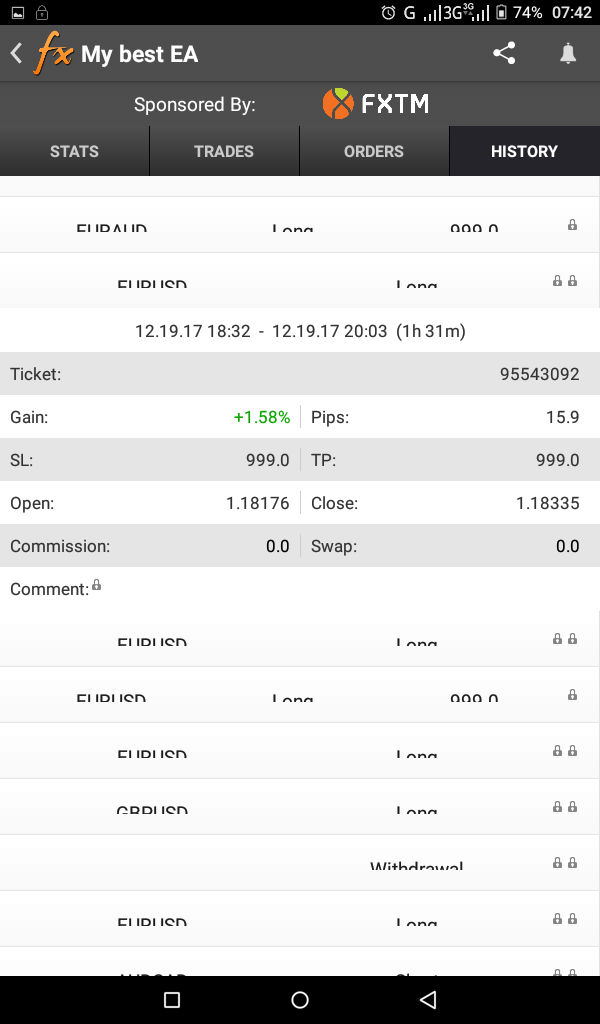The height and width of the screenshot is (1024, 600).
Task: Select the HISTORY tab
Action: pyautogui.click(x=524, y=151)
